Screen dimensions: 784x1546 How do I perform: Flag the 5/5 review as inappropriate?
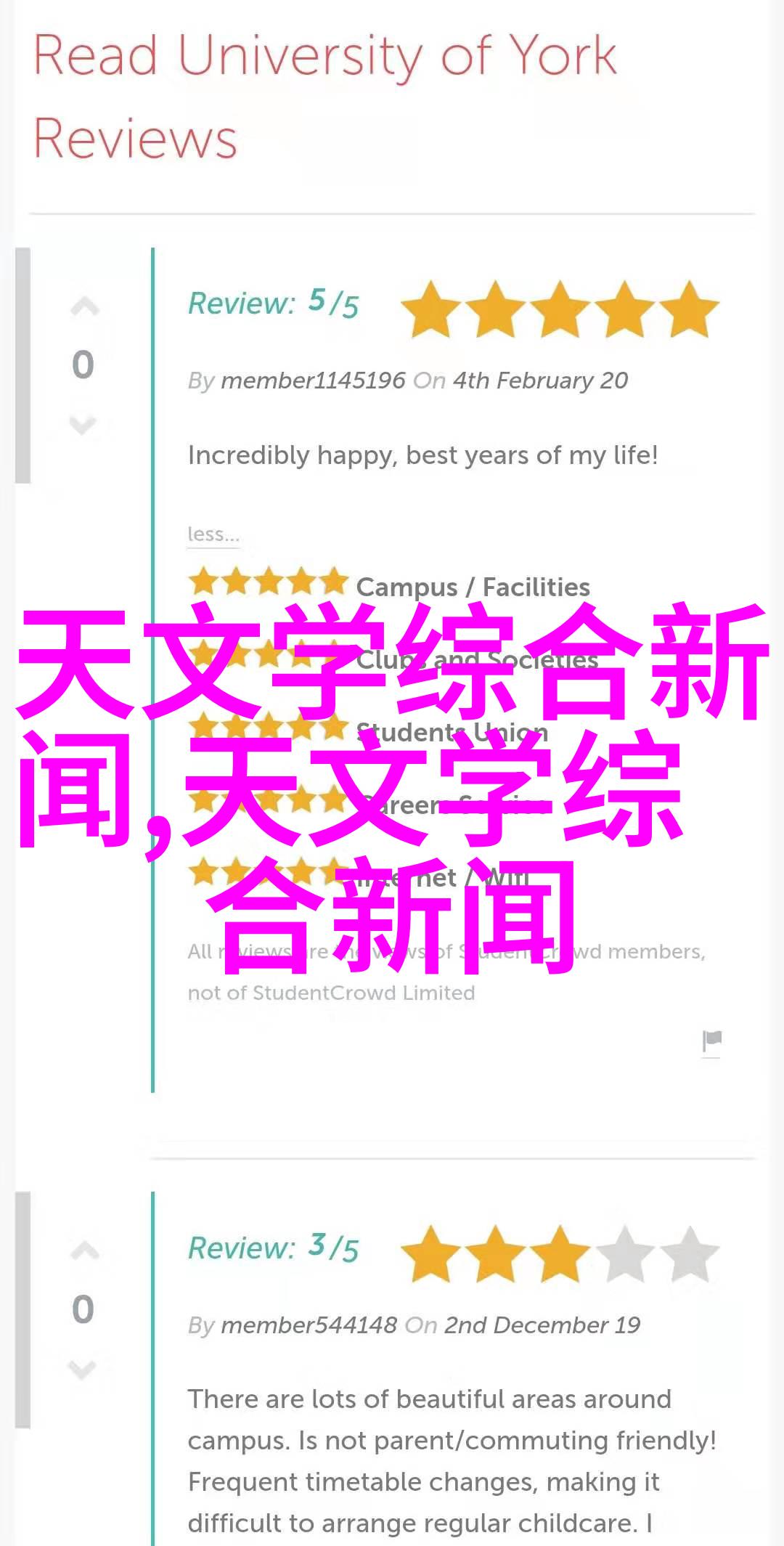coord(711,1041)
